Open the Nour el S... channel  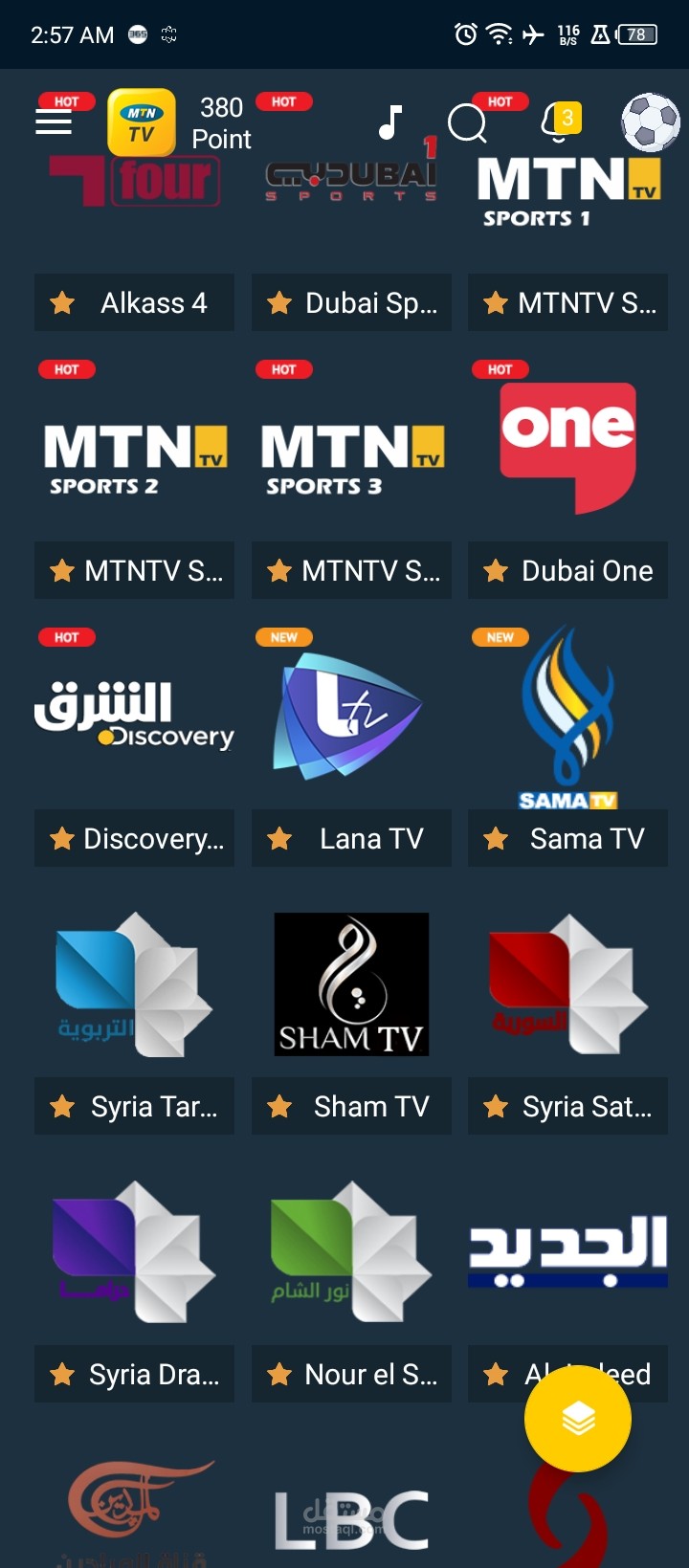click(x=351, y=1375)
